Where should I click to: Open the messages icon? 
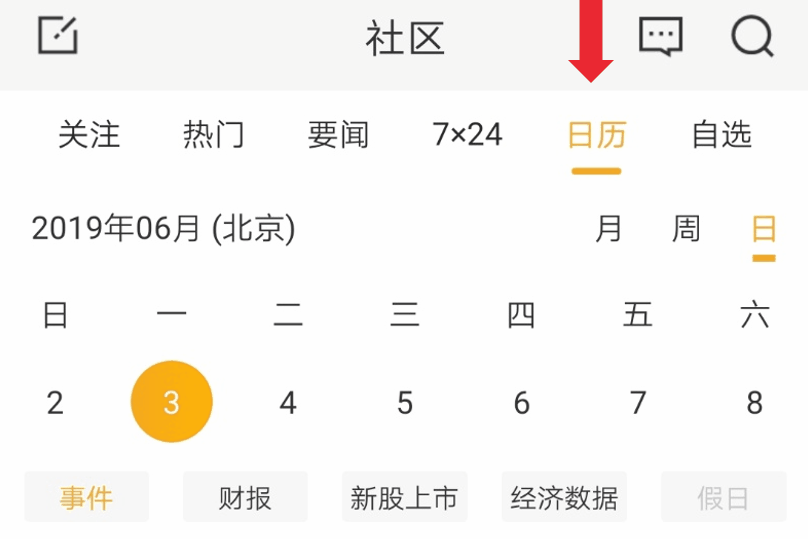pos(660,37)
